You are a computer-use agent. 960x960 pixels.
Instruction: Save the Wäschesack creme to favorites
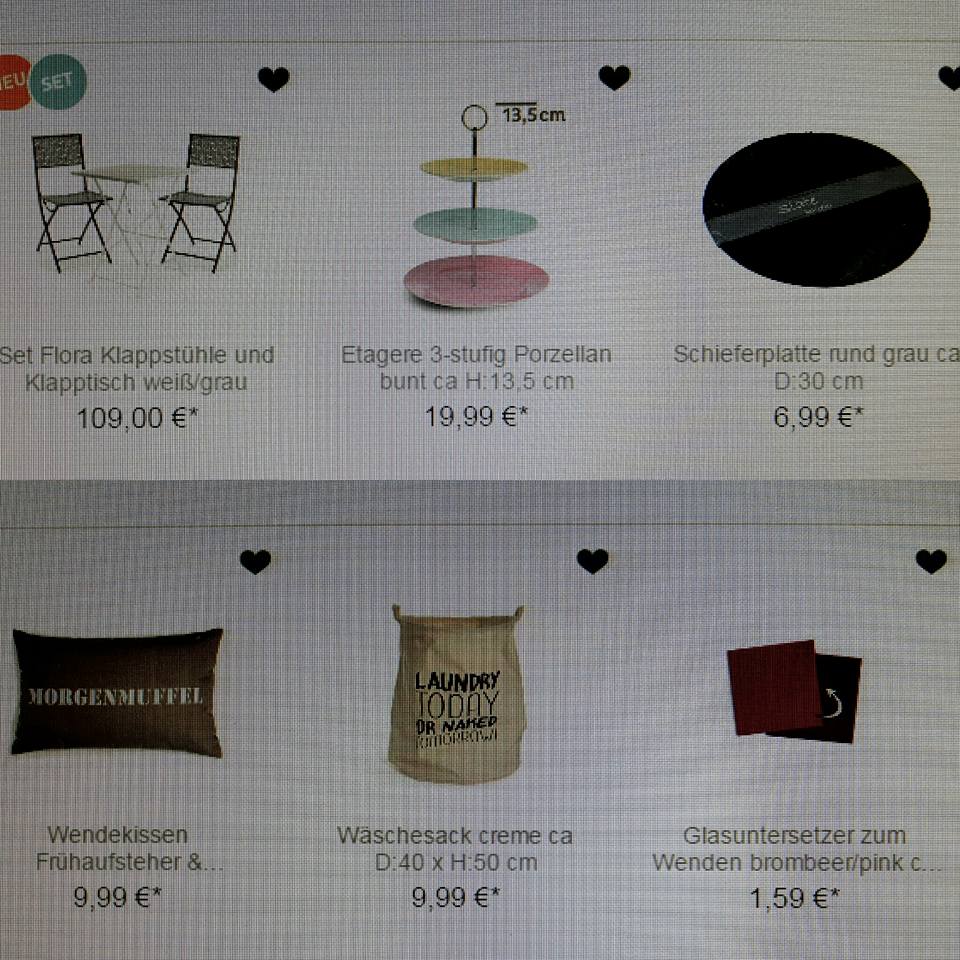(x=592, y=561)
